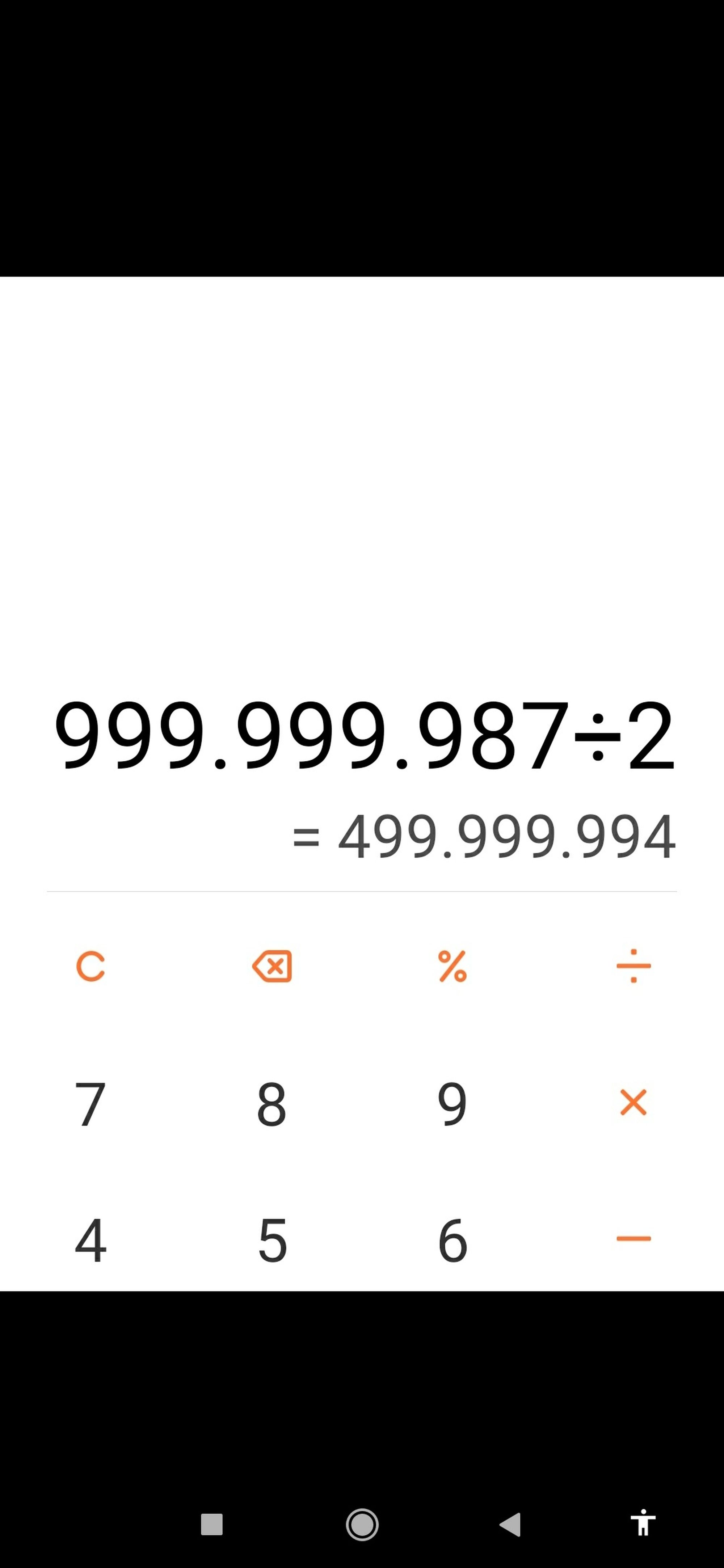
Task: Open recent apps via the square button
Action: pyautogui.click(x=212, y=1525)
